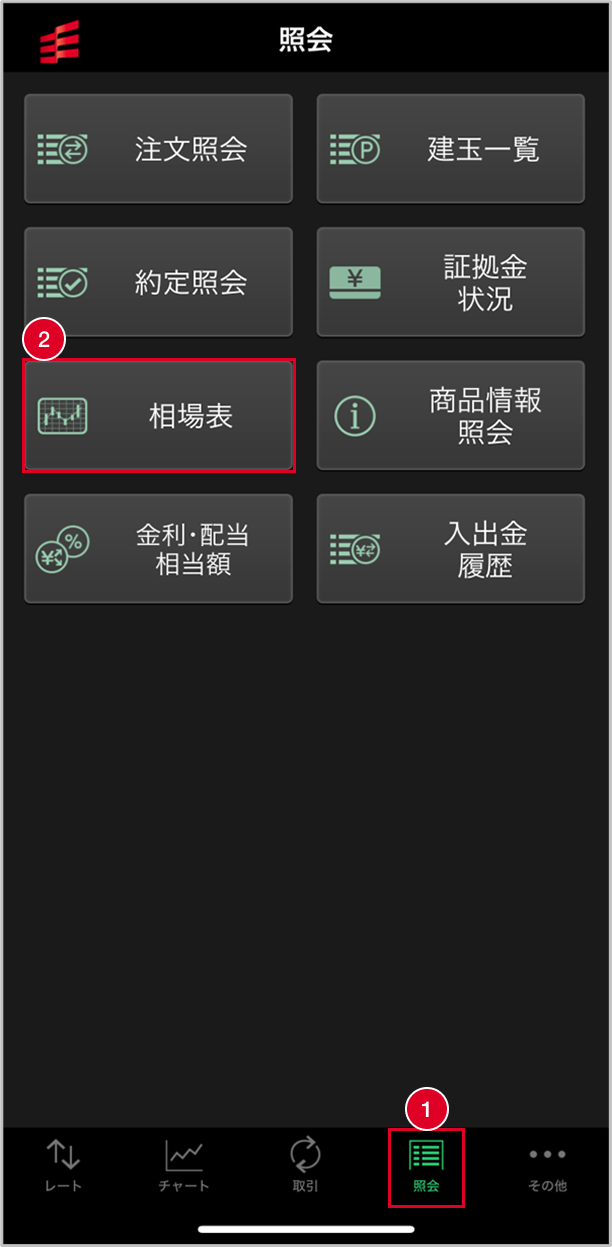Switch to the レート tab
This screenshot has width=612, height=1247.
coord(63,1166)
